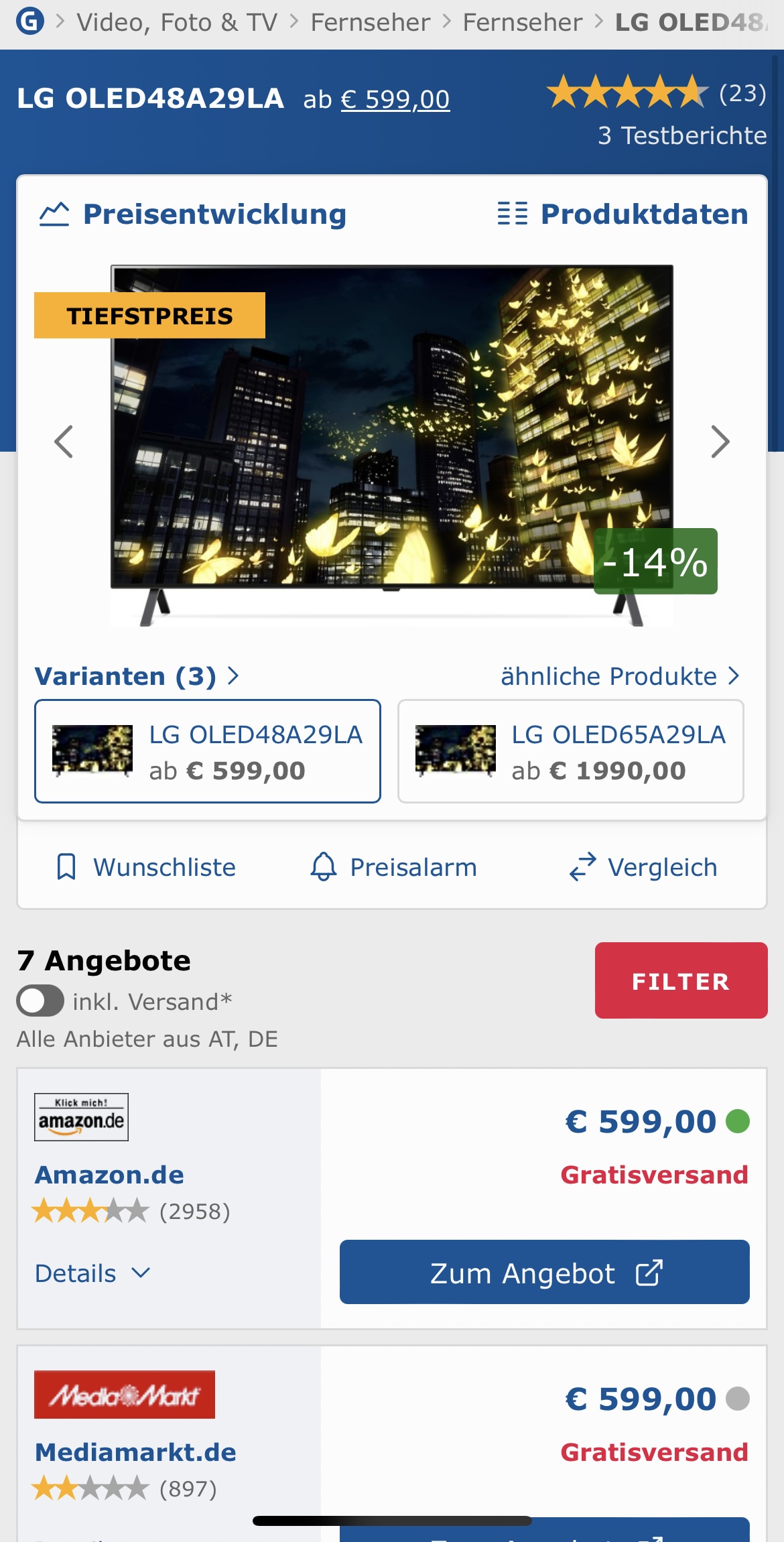Tap Zum Angebot for Amazon.de
784x1542 pixels.
pos(544,1273)
